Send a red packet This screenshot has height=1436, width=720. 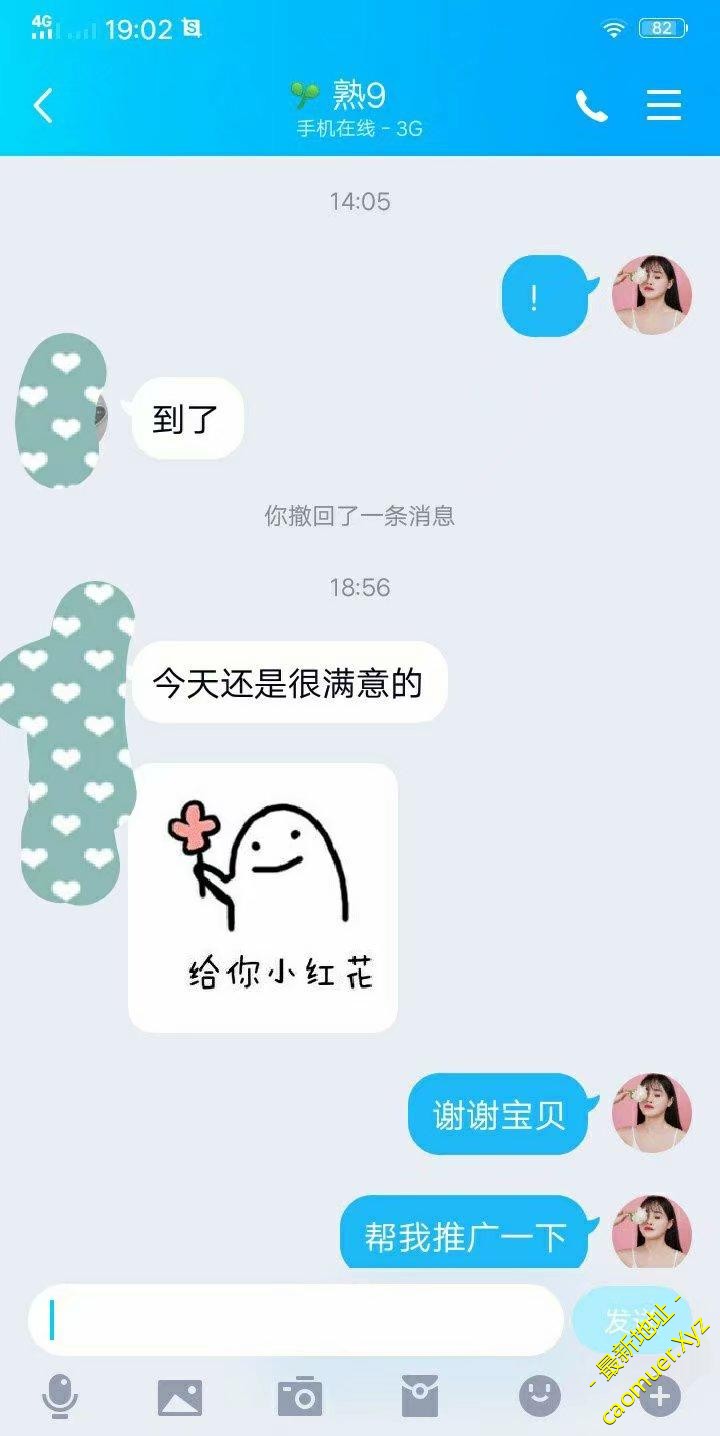(420, 1396)
